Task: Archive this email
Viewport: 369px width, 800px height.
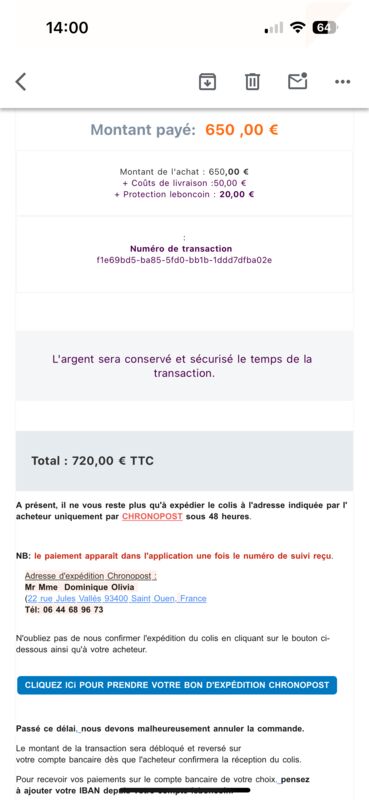Action: point(207,82)
